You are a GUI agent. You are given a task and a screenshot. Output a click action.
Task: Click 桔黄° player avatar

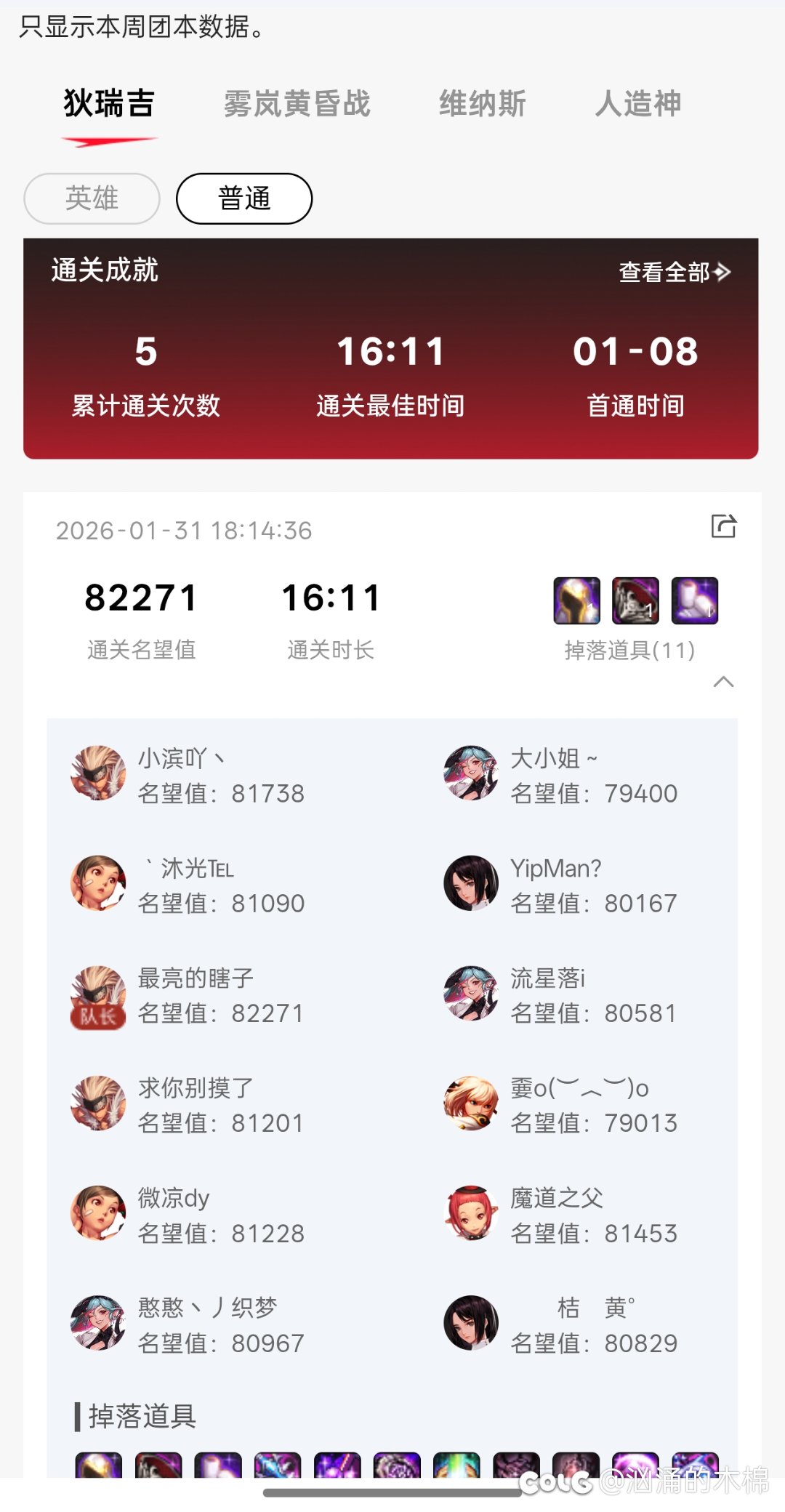[x=471, y=1324]
